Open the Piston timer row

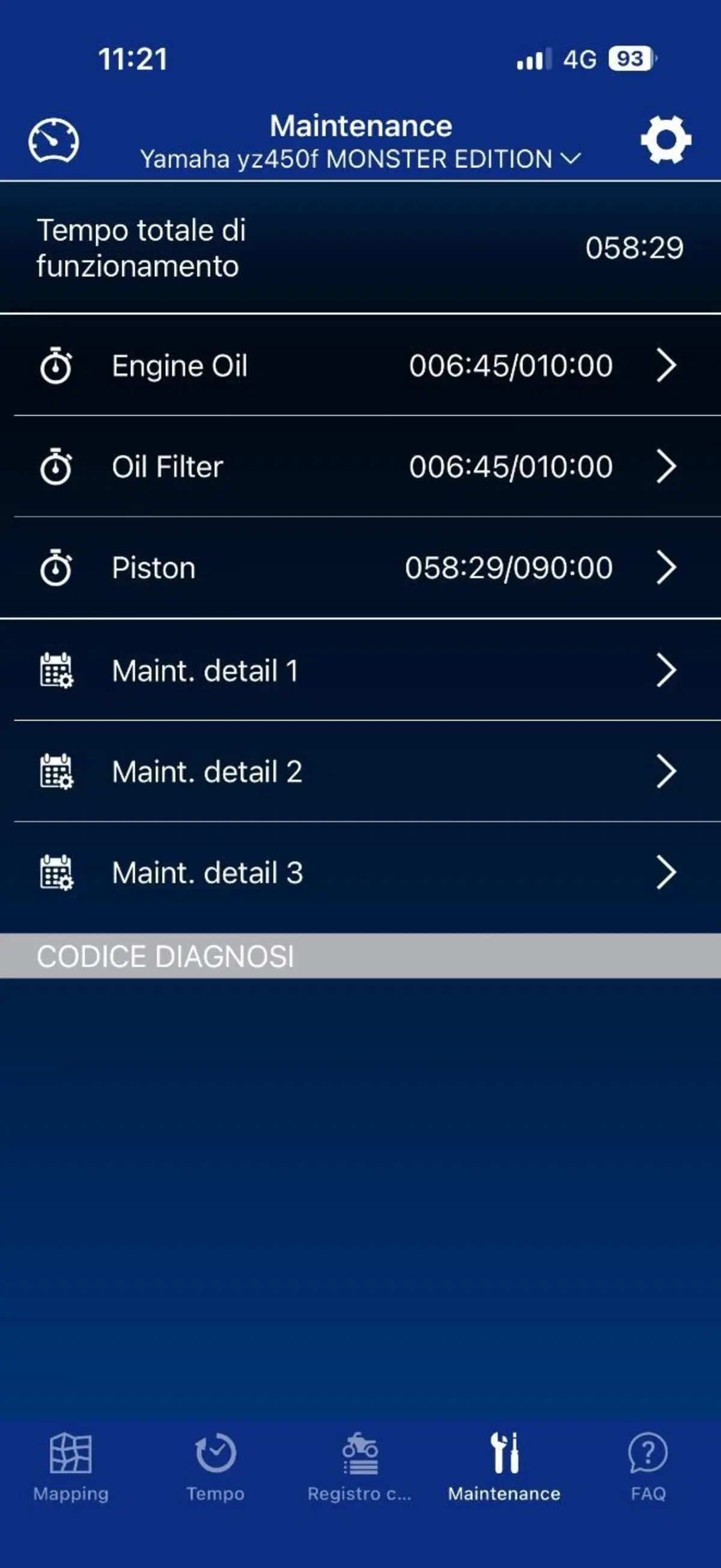(360, 568)
